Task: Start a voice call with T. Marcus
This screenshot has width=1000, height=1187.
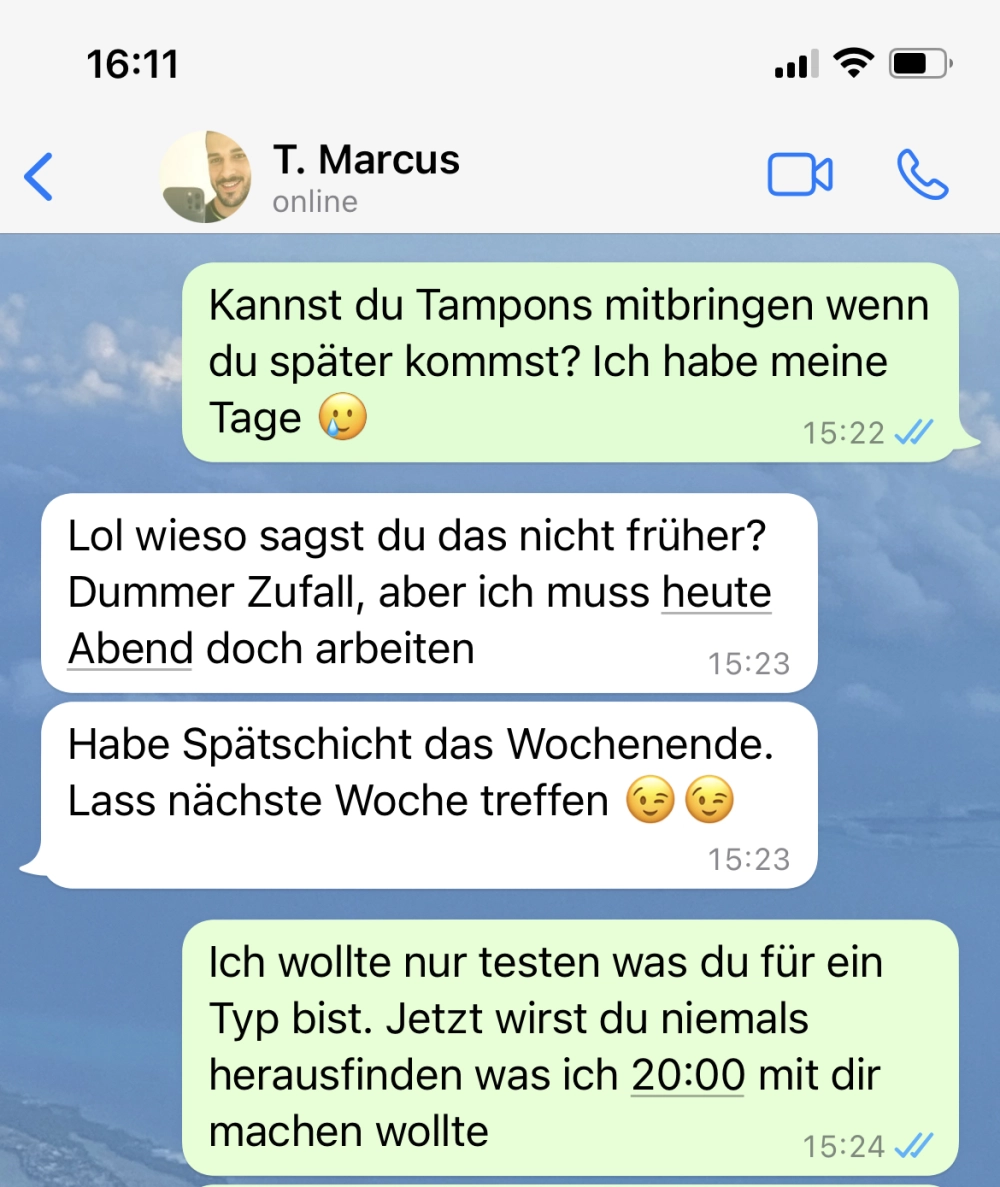Action: tap(922, 176)
